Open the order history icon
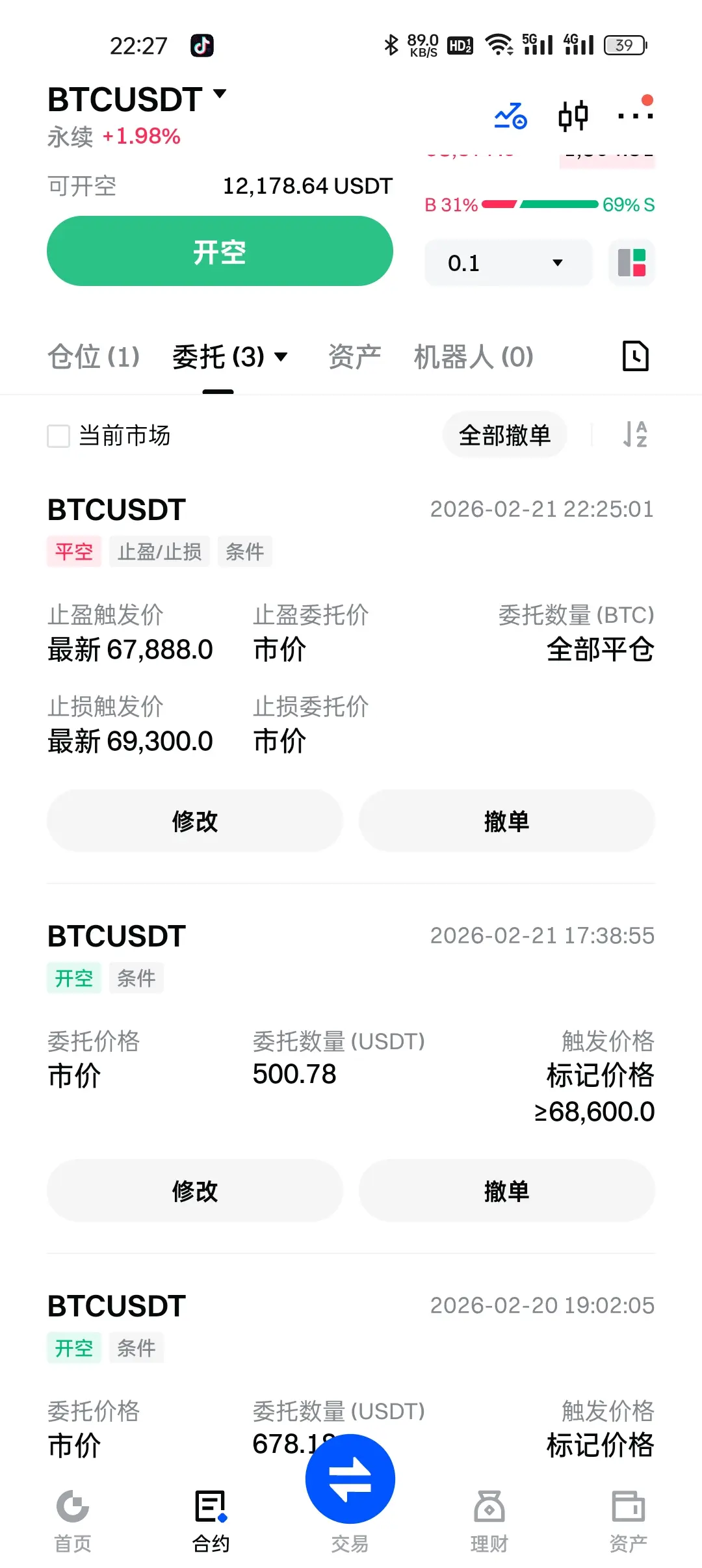Image resolution: width=702 pixels, height=1568 pixels. (635, 356)
